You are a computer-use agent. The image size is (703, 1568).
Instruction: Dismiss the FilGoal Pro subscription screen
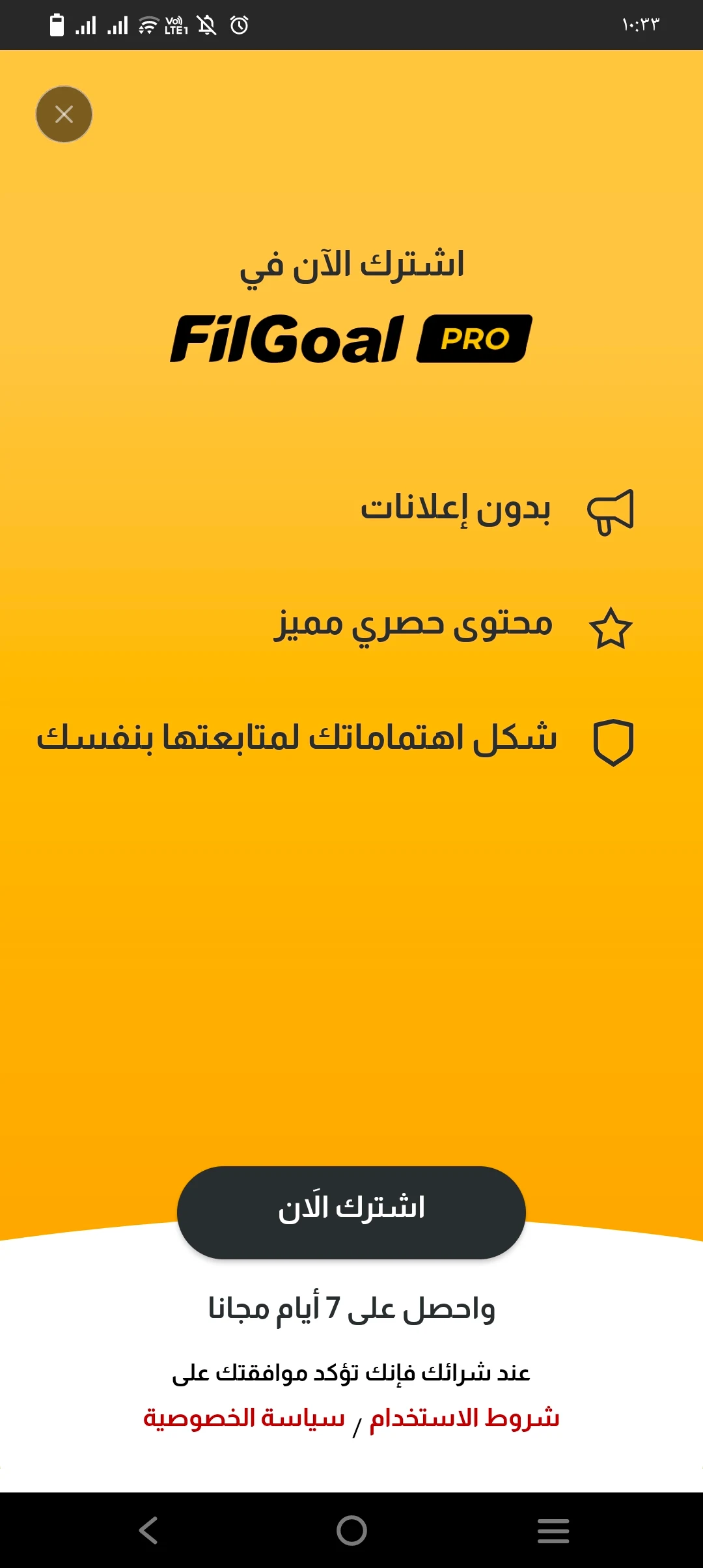tap(64, 115)
